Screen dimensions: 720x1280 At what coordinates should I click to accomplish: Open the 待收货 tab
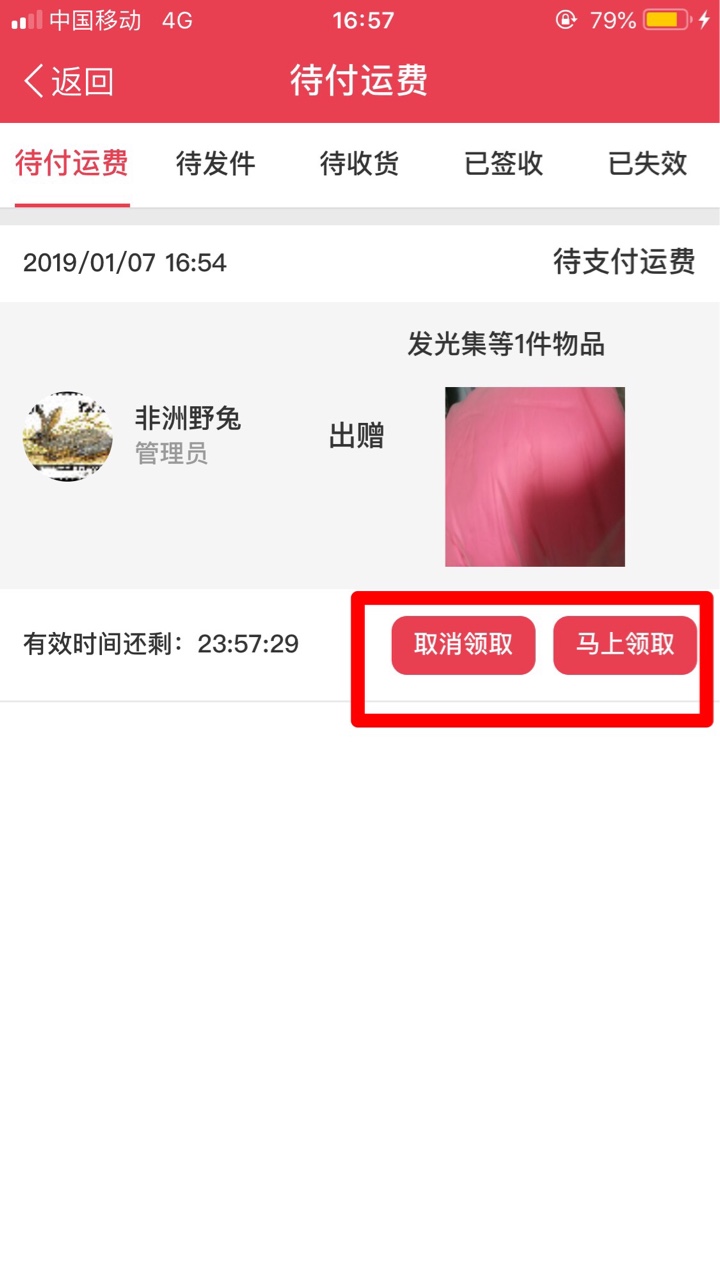click(360, 164)
